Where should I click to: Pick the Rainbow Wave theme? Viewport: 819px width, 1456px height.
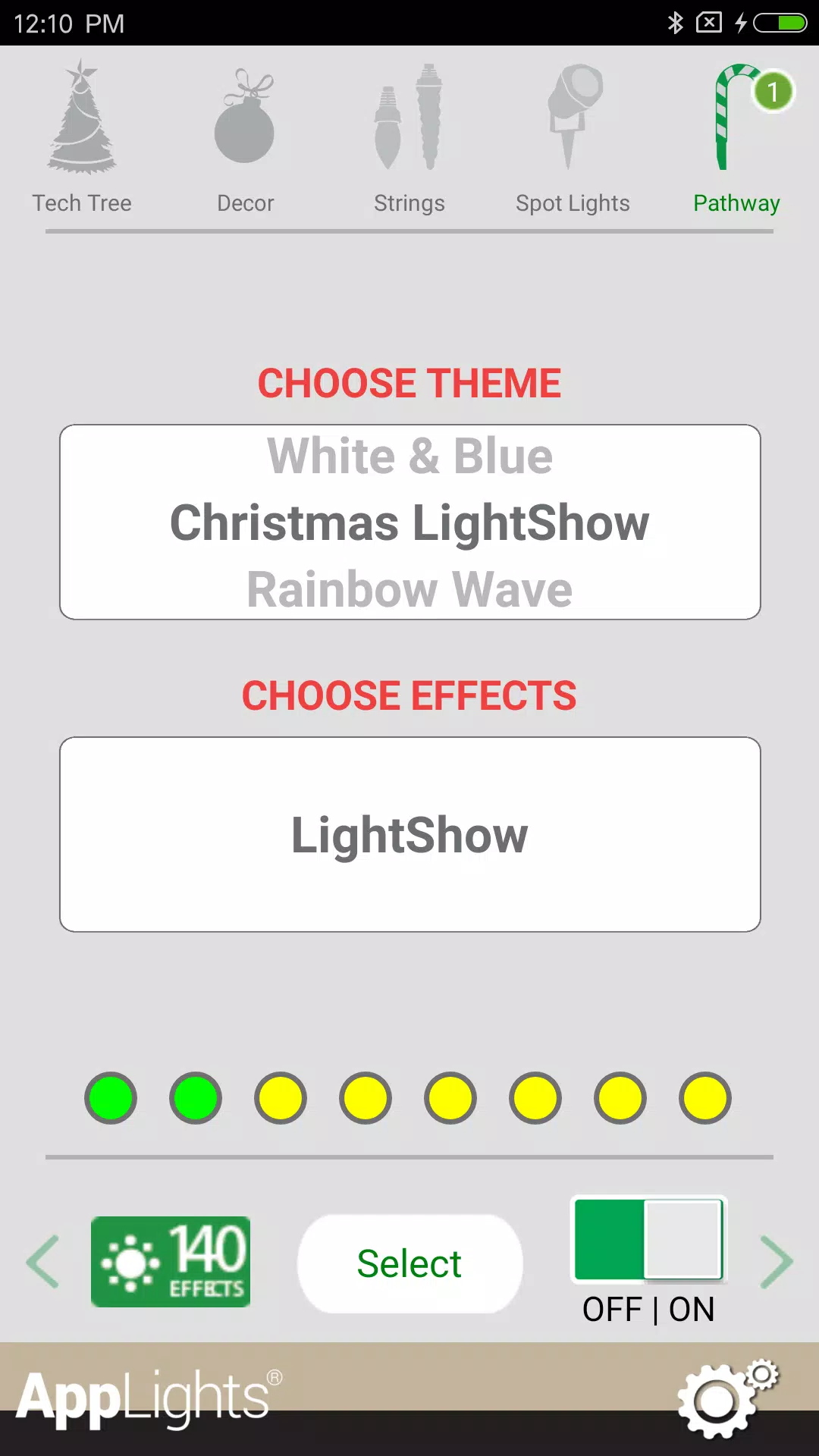pyautogui.click(x=409, y=589)
